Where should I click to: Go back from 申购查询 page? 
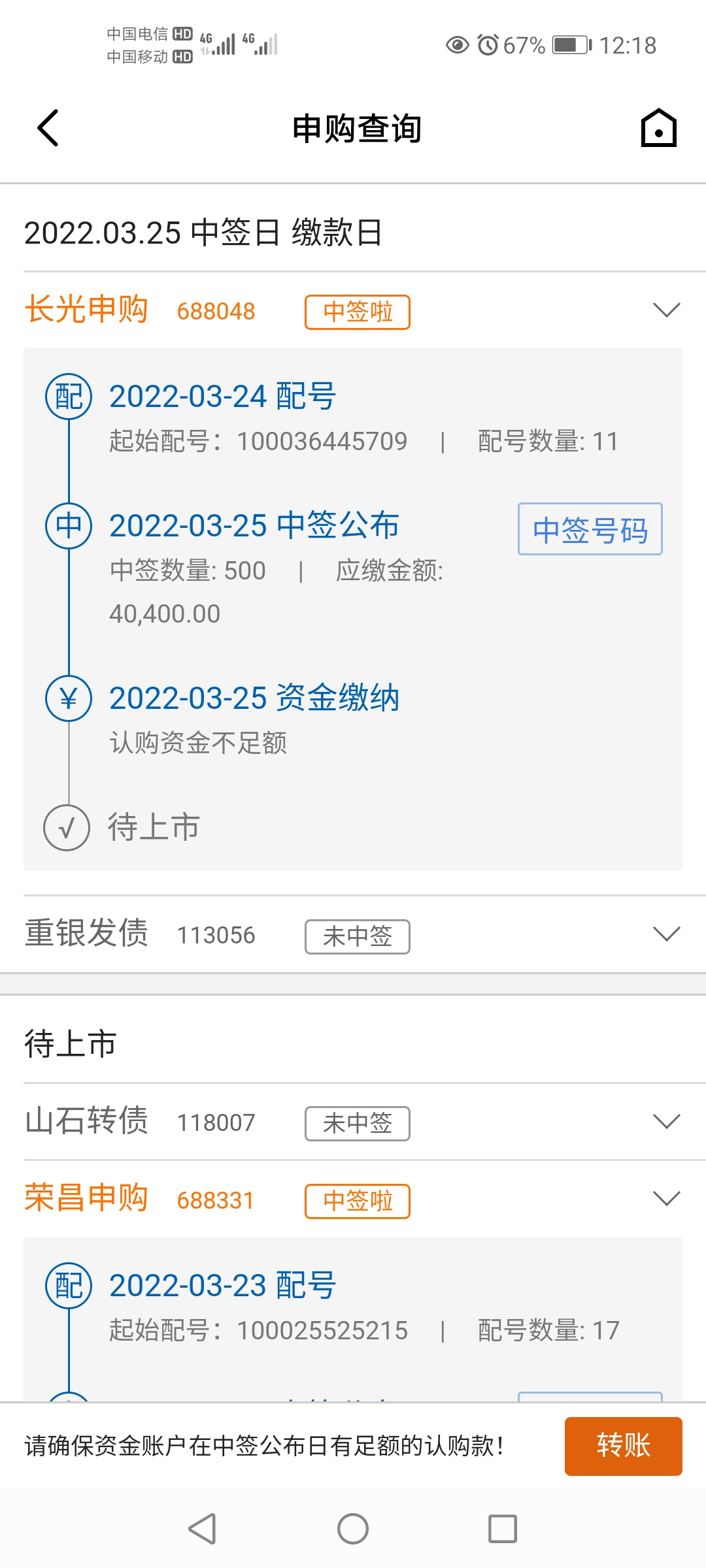48,128
